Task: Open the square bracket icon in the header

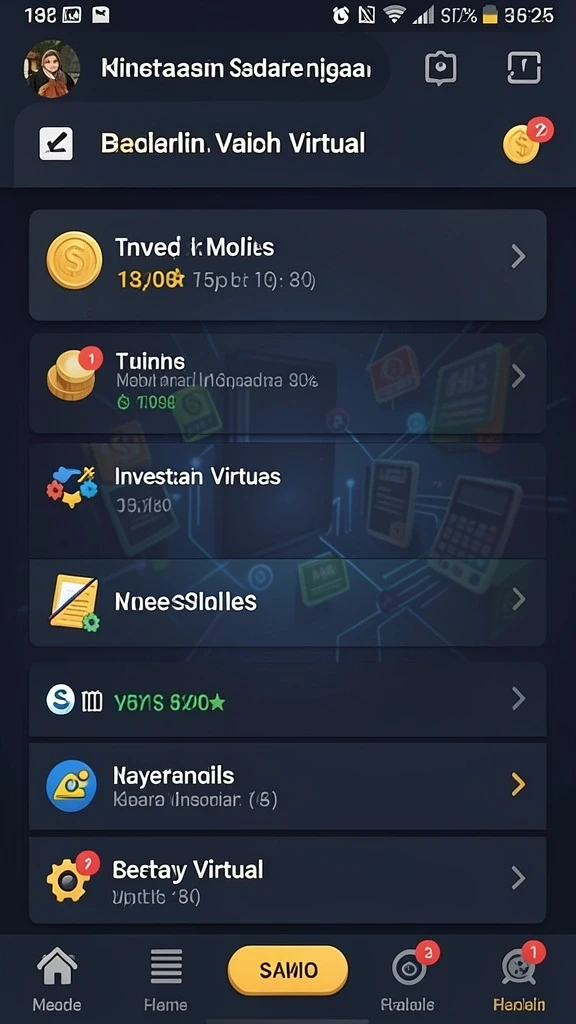Action: [x=524, y=68]
